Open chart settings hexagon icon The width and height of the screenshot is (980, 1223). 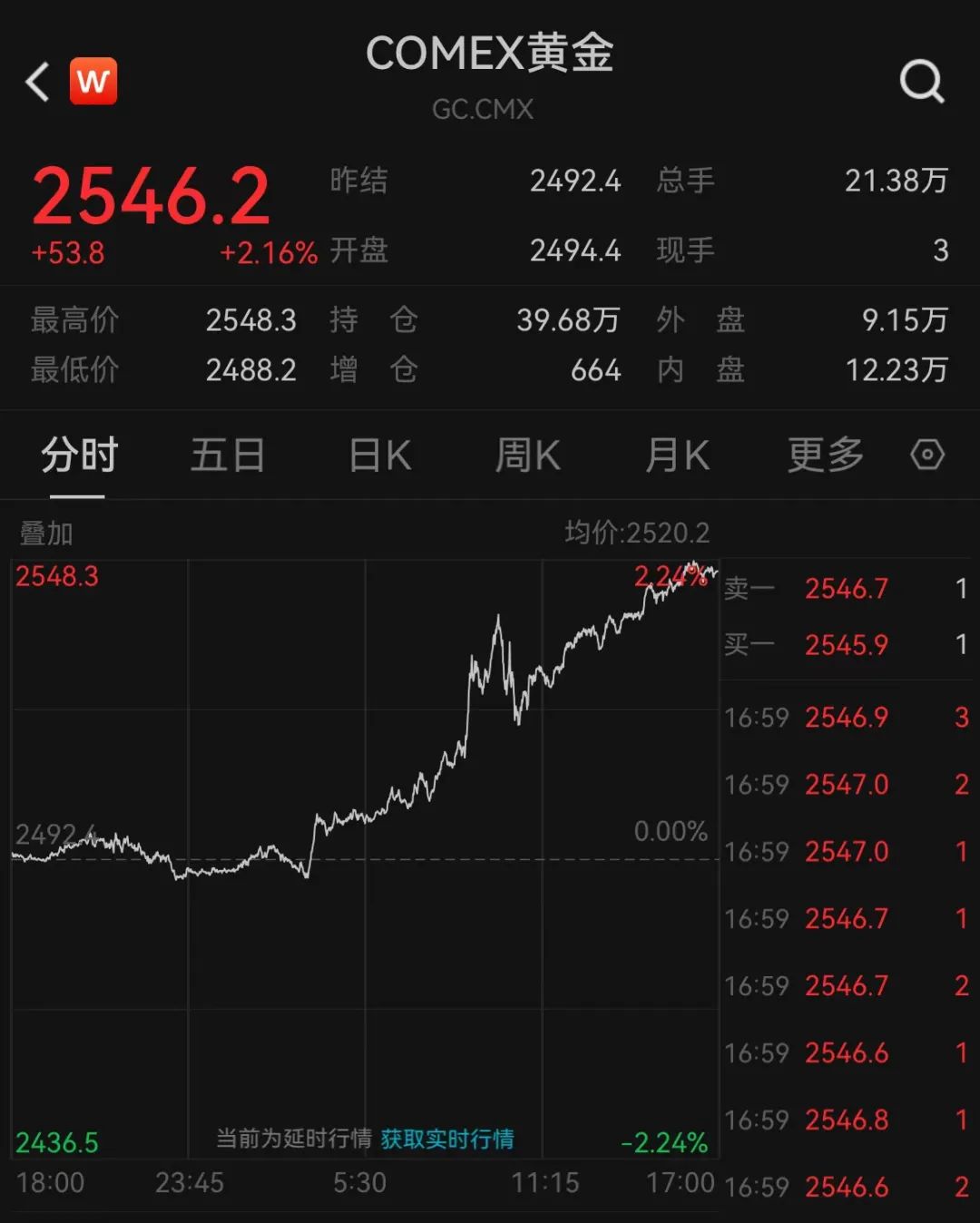927,454
